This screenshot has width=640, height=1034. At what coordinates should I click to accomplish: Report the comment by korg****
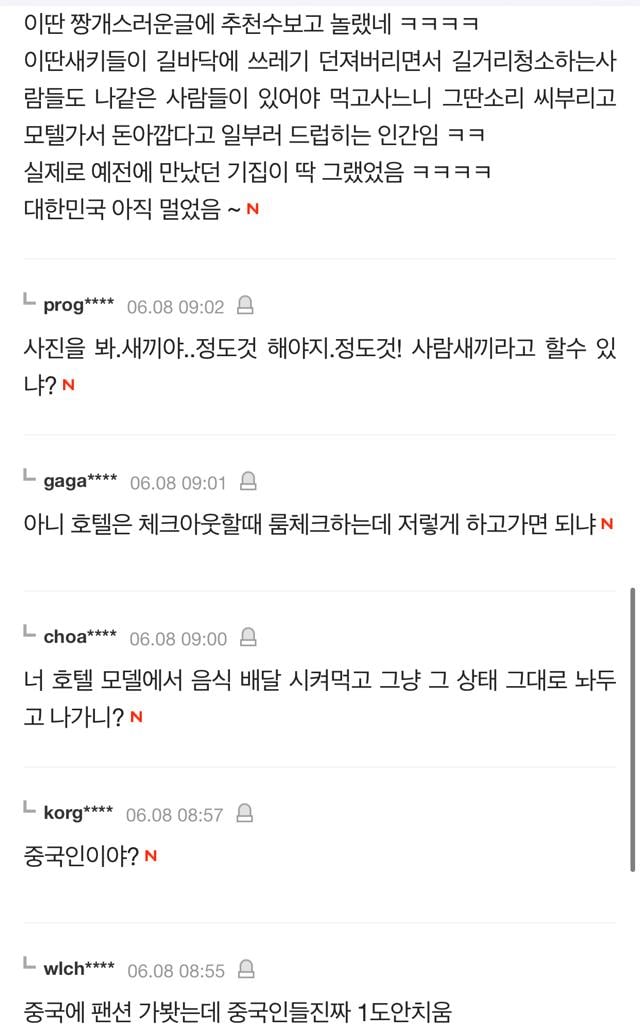pyautogui.click(x=246, y=814)
